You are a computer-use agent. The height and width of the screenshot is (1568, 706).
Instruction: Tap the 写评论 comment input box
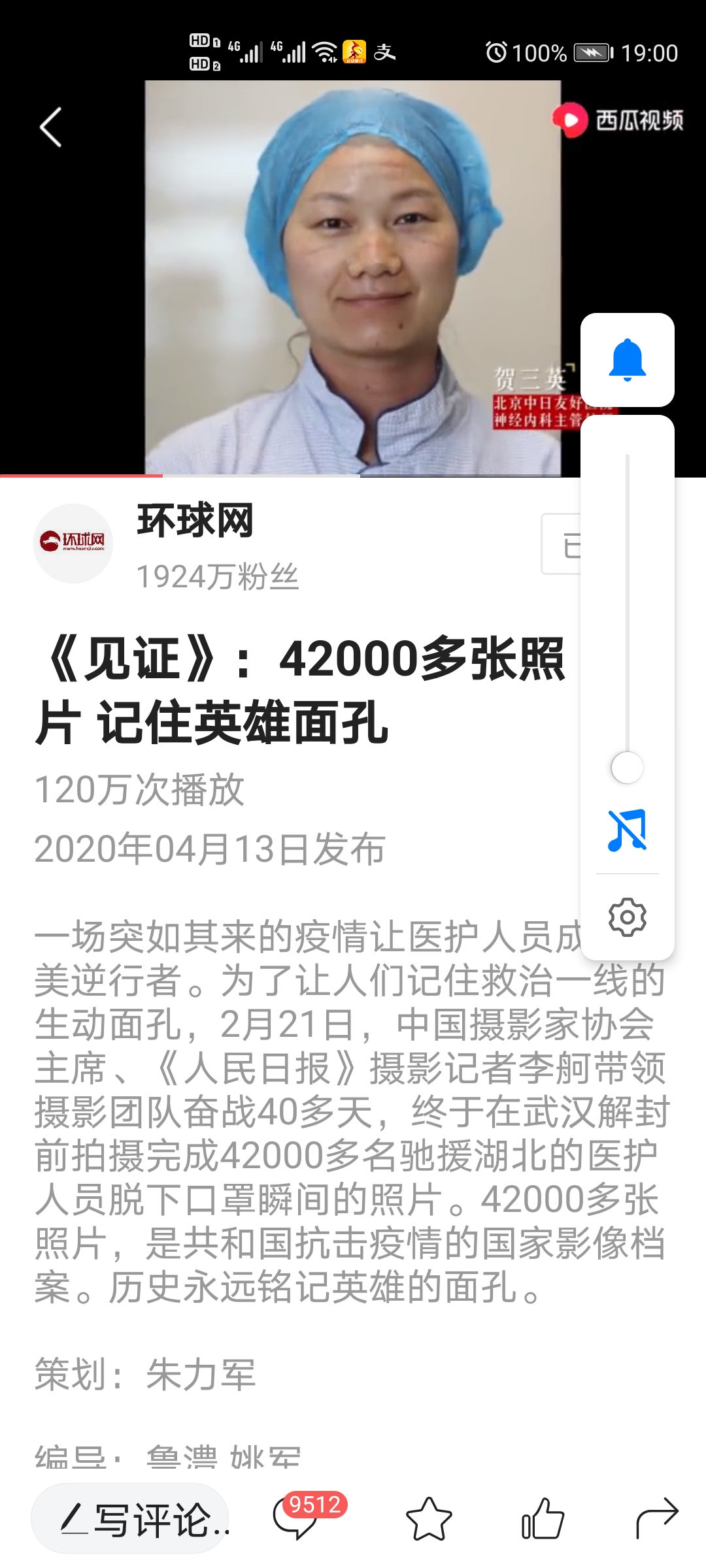pos(131,1518)
